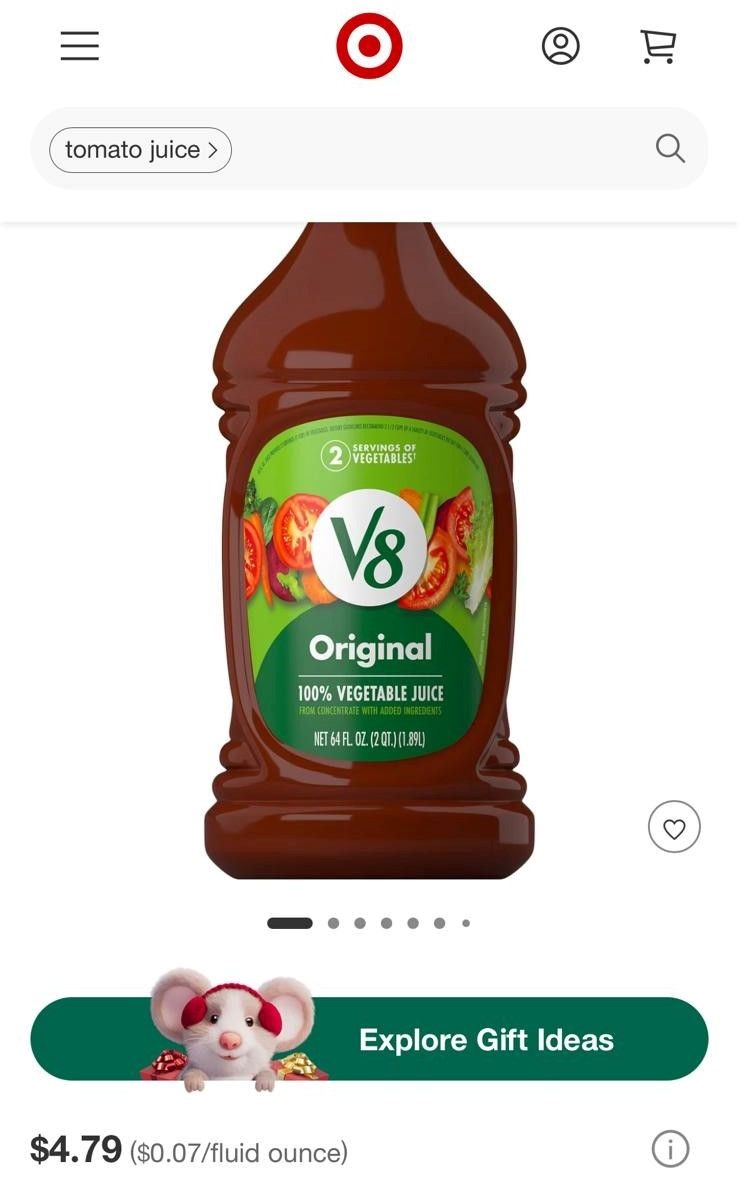View the shopping cart
The height and width of the screenshot is (1196, 739).
[x=657, y=46]
